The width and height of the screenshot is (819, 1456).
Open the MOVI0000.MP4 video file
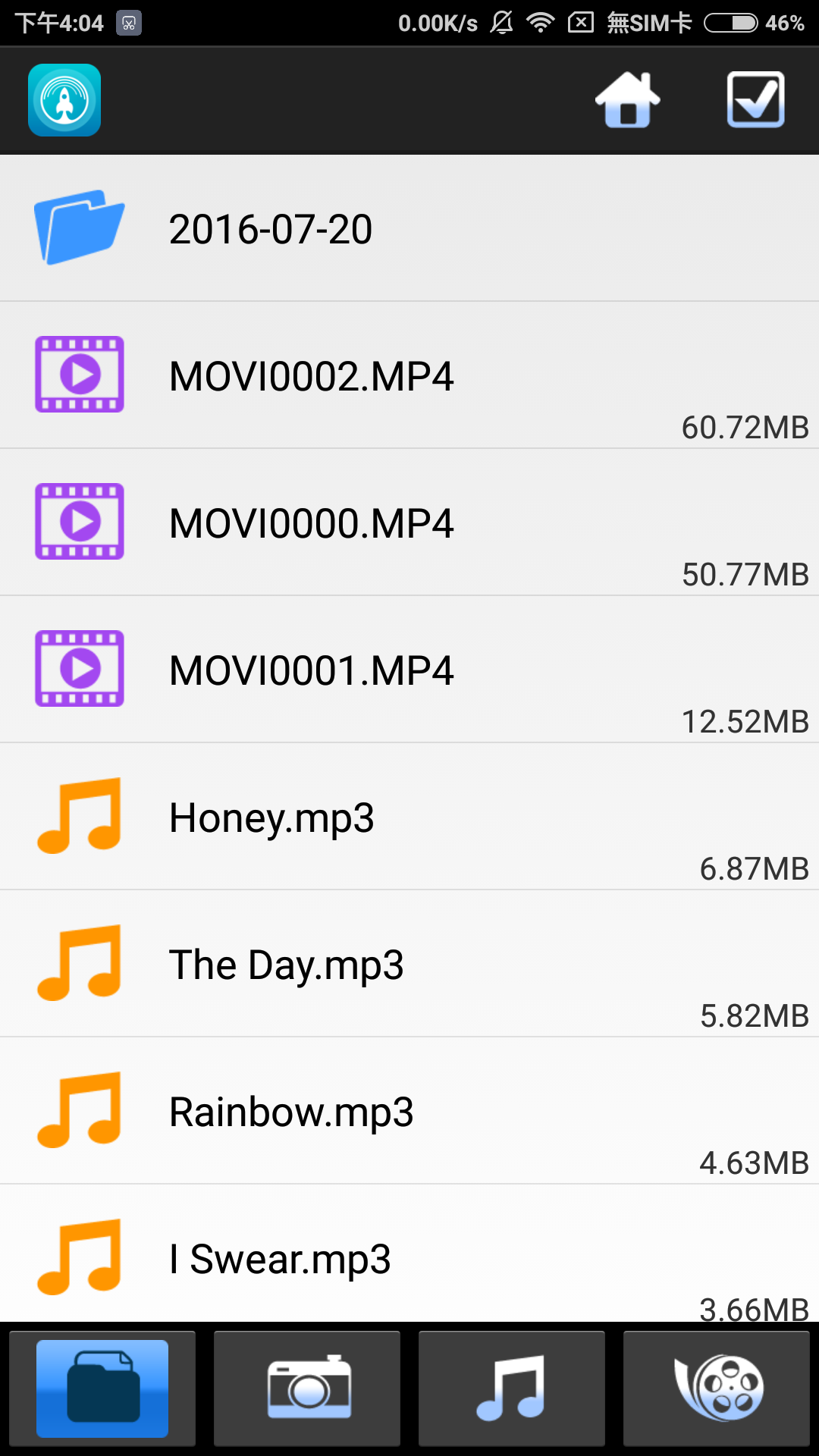(409, 522)
